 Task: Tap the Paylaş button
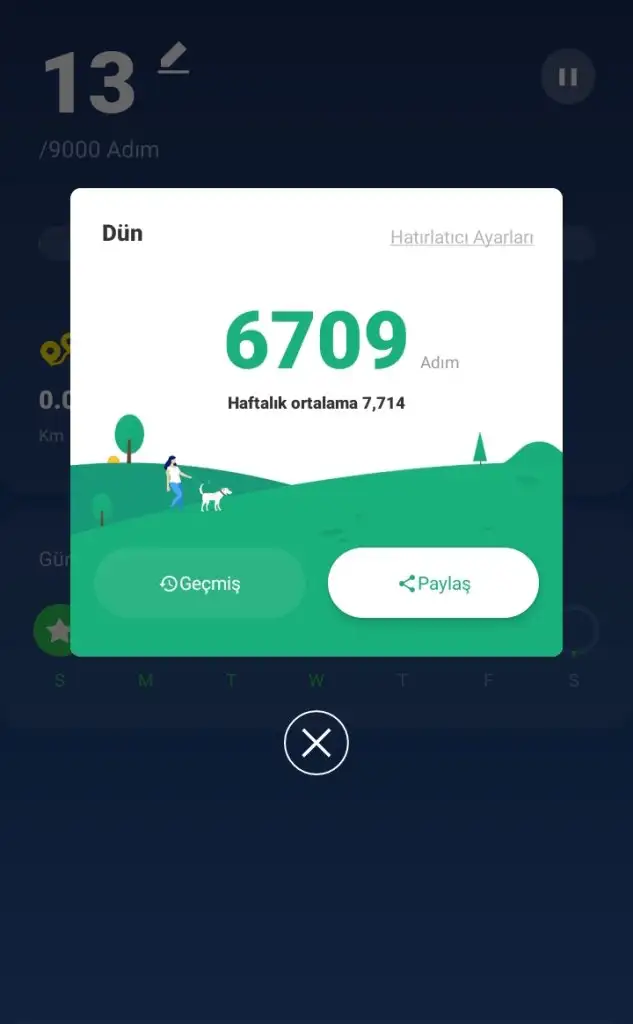(x=433, y=583)
